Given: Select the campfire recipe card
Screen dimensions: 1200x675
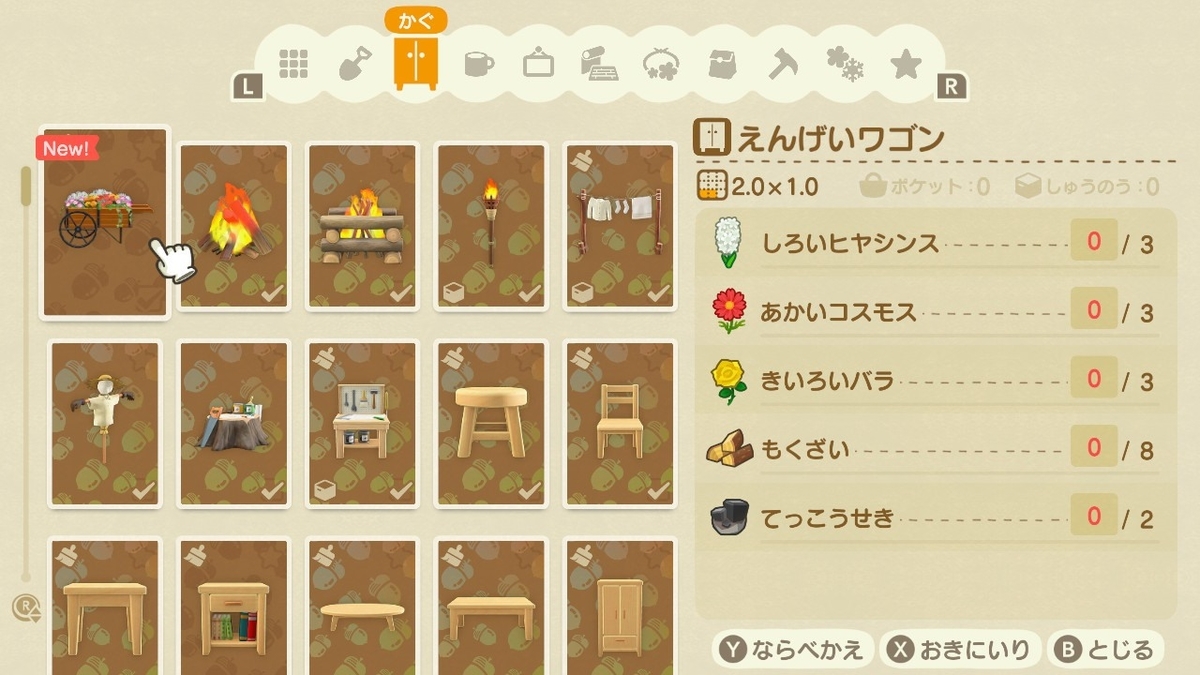Looking at the screenshot, I should tap(233, 226).
